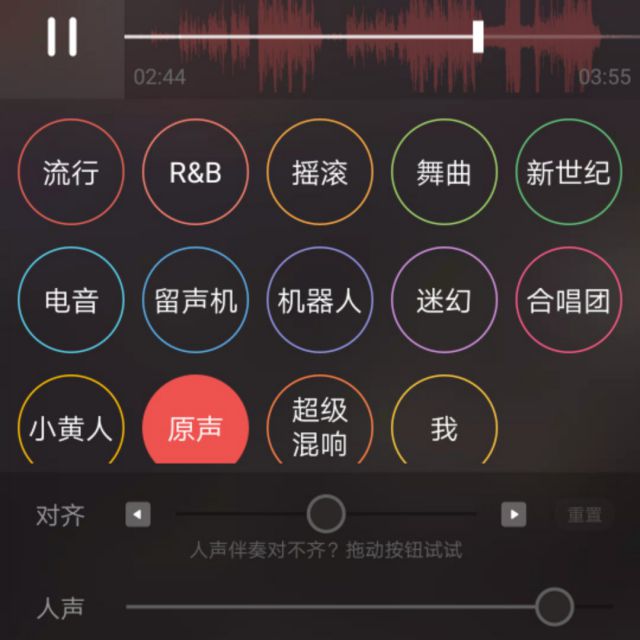Choose the 摇滚 effect
Screen dimensions: 640x640
pyautogui.click(x=319, y=172)
